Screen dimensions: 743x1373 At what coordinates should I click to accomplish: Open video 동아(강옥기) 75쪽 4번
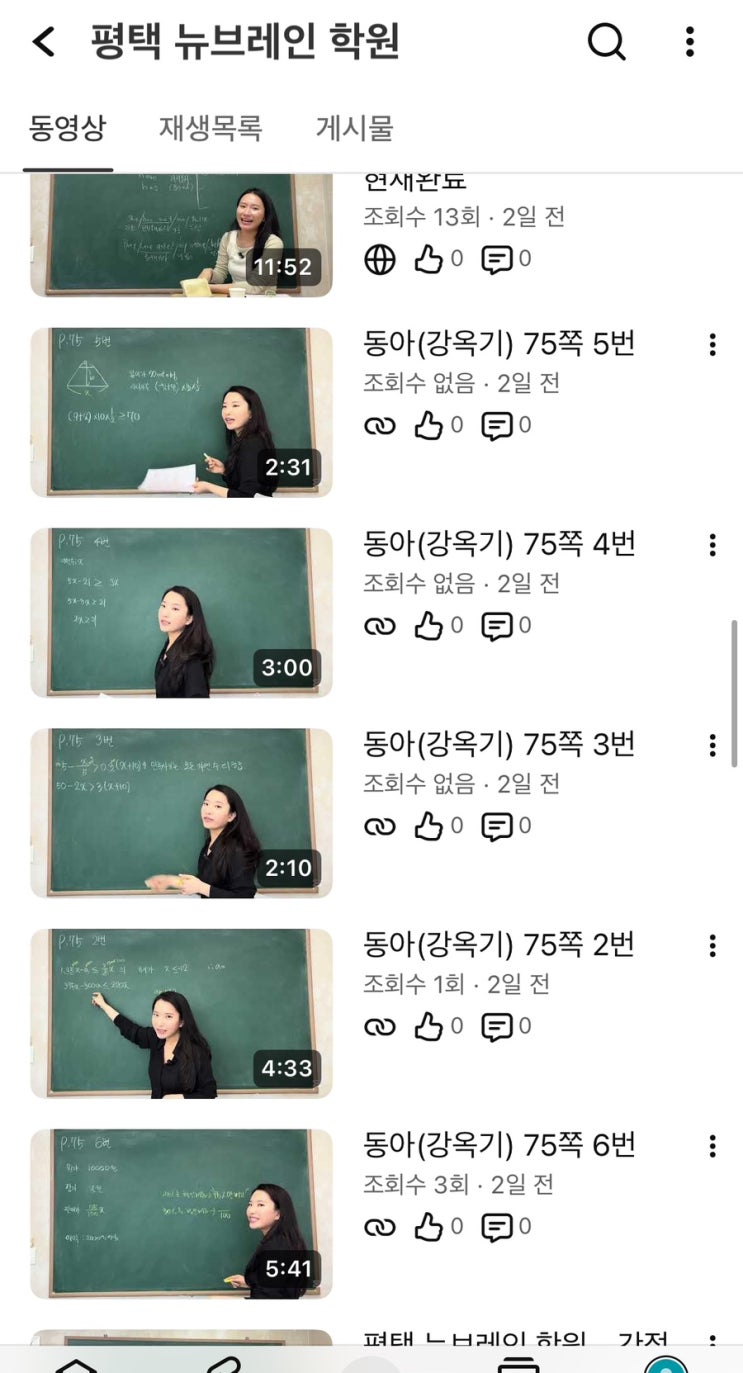pos(181,612)
